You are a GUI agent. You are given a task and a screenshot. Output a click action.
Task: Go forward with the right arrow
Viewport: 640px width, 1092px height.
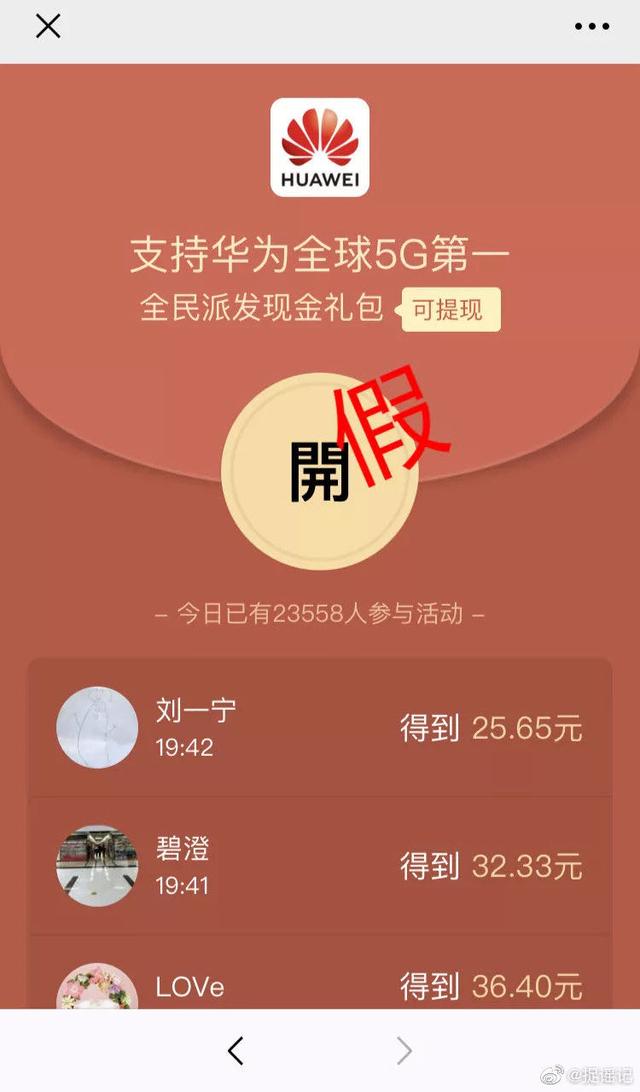pyautogui.click(x=404, y=1049)
